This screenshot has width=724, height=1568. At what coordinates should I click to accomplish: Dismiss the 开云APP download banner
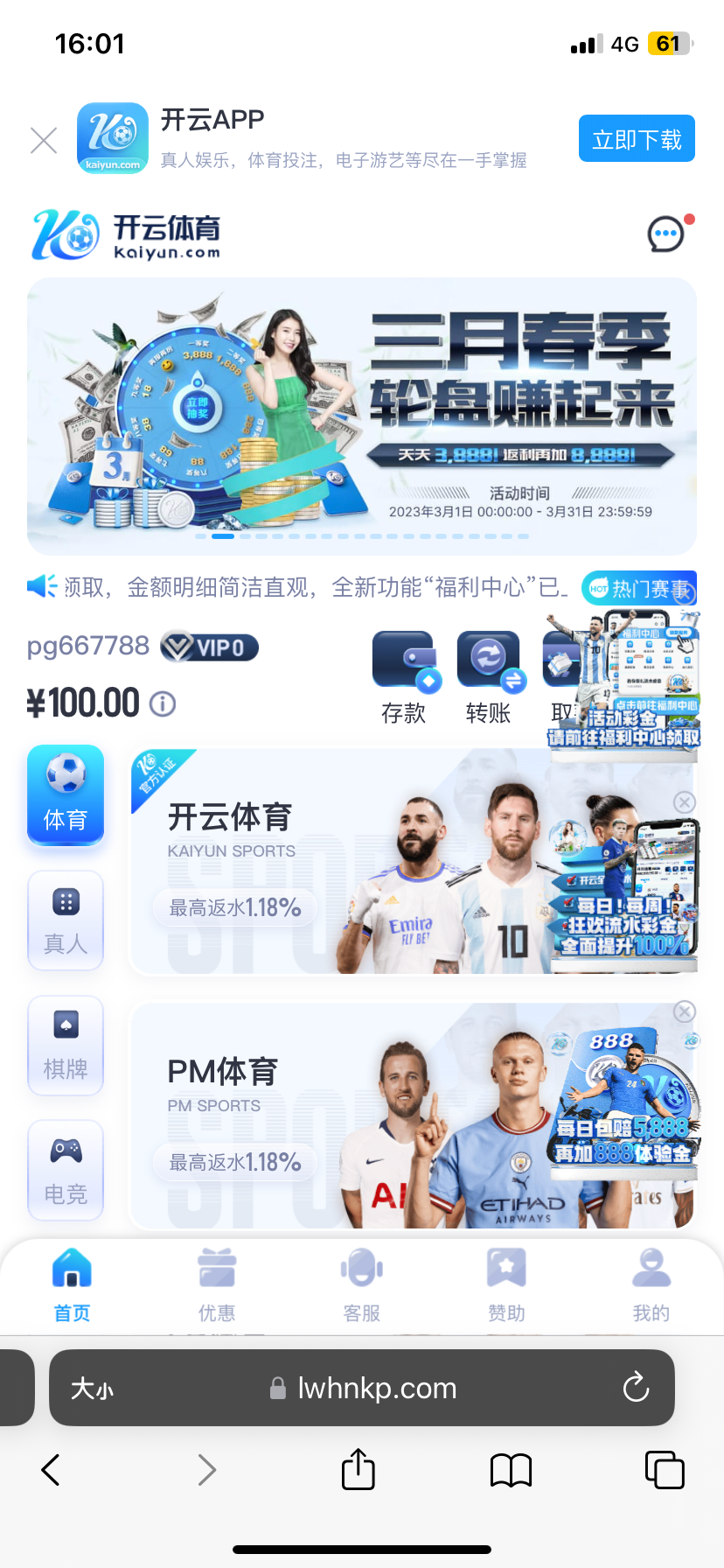click(x=44, y=140)
